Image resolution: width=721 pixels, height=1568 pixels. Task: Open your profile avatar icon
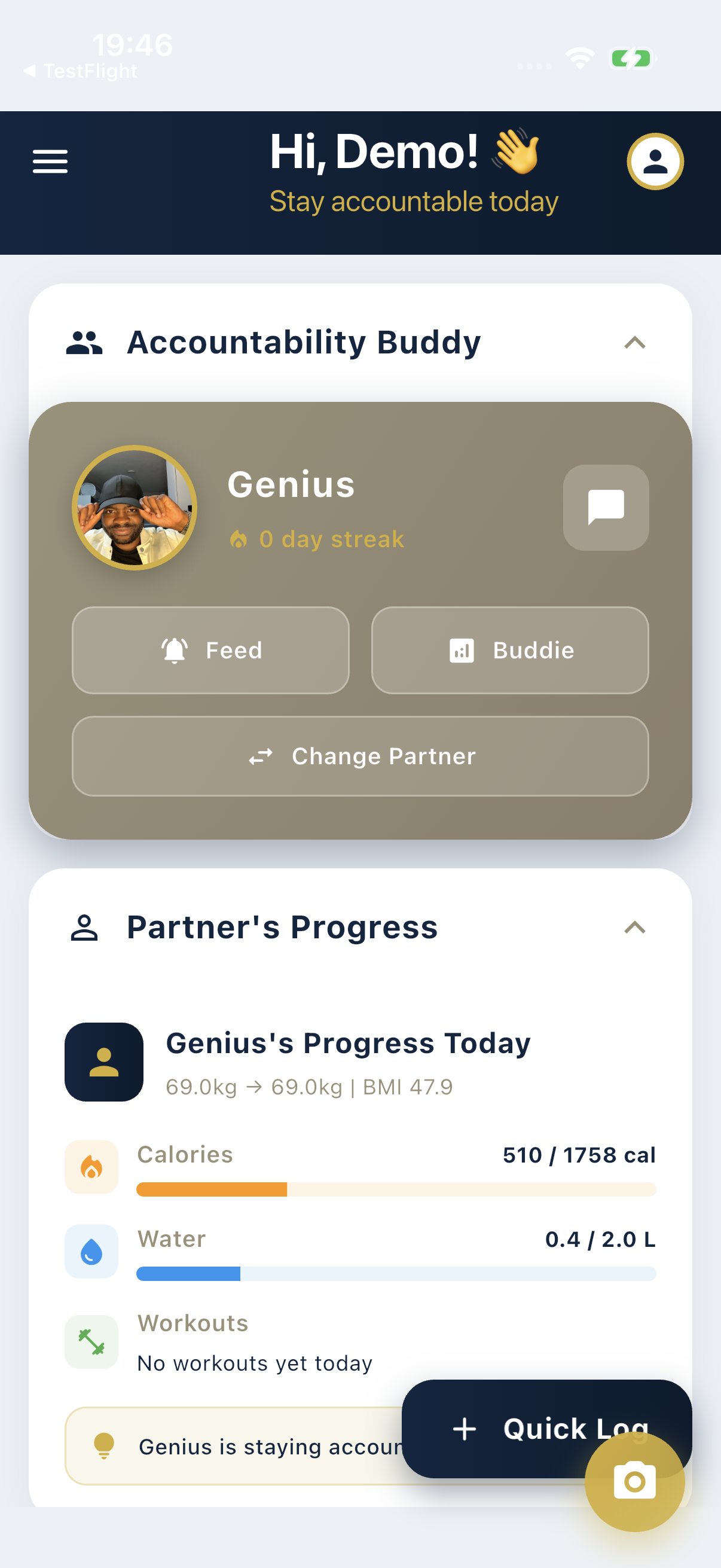[655, 161]
